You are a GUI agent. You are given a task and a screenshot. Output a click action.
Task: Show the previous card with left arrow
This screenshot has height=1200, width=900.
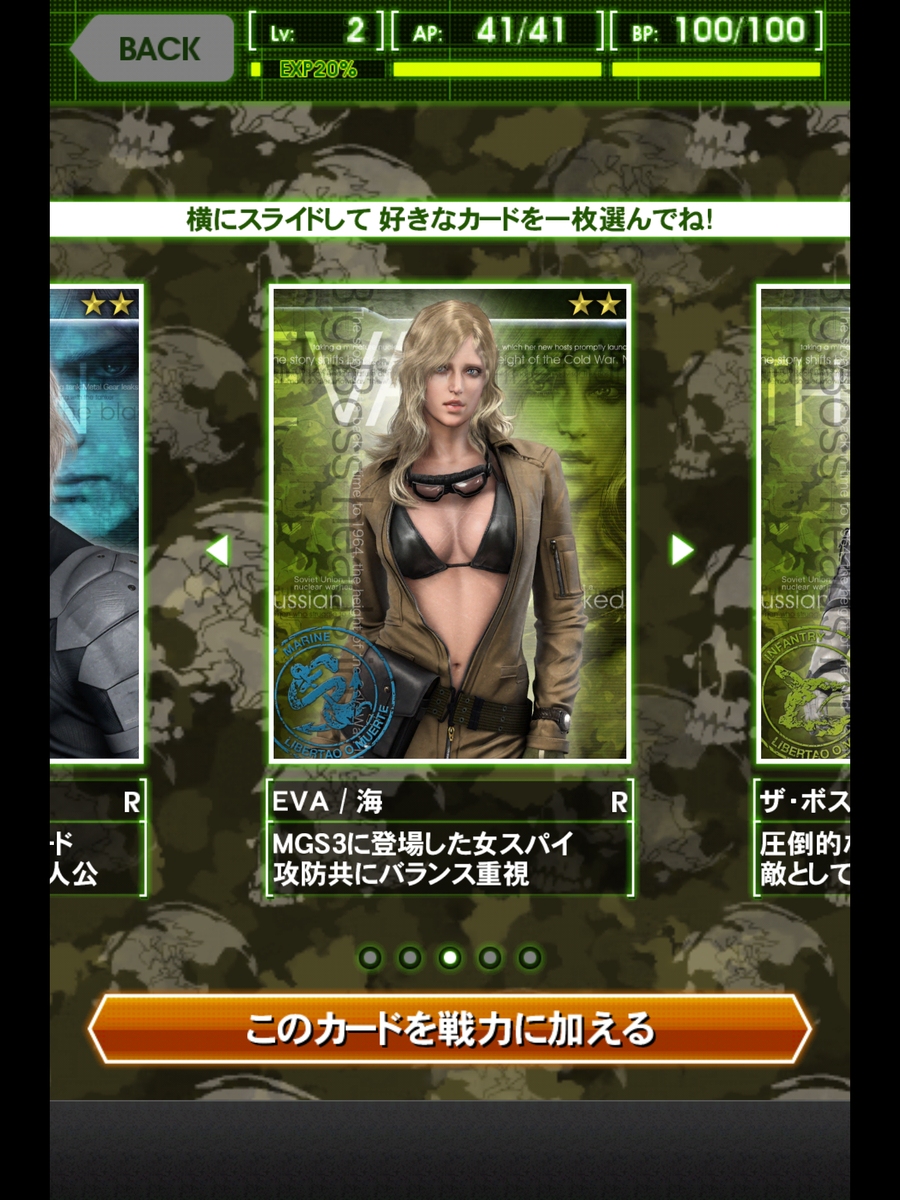(217, 549)
